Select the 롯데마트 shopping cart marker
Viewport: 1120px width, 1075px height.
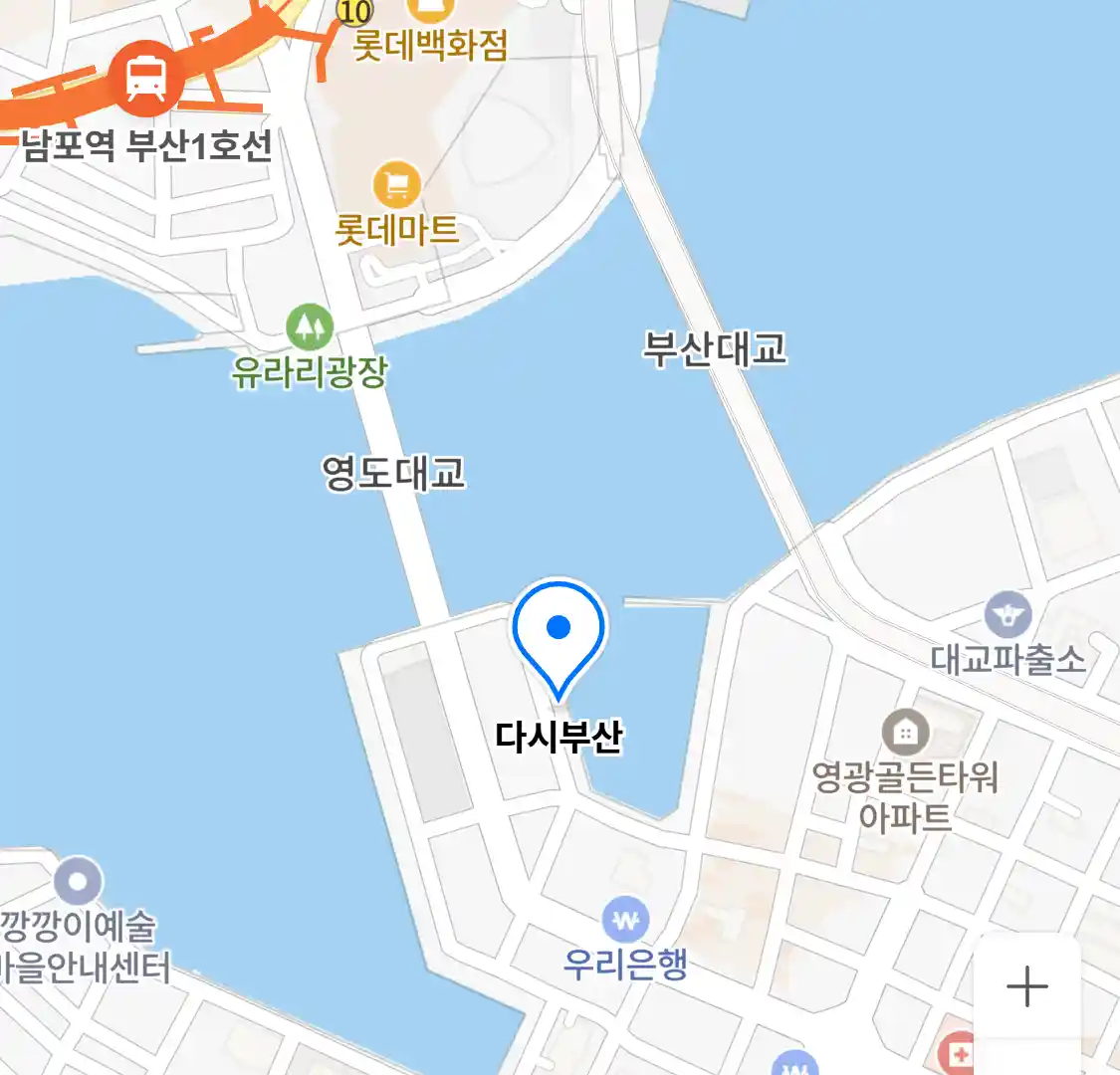click(x=396, y=185)
